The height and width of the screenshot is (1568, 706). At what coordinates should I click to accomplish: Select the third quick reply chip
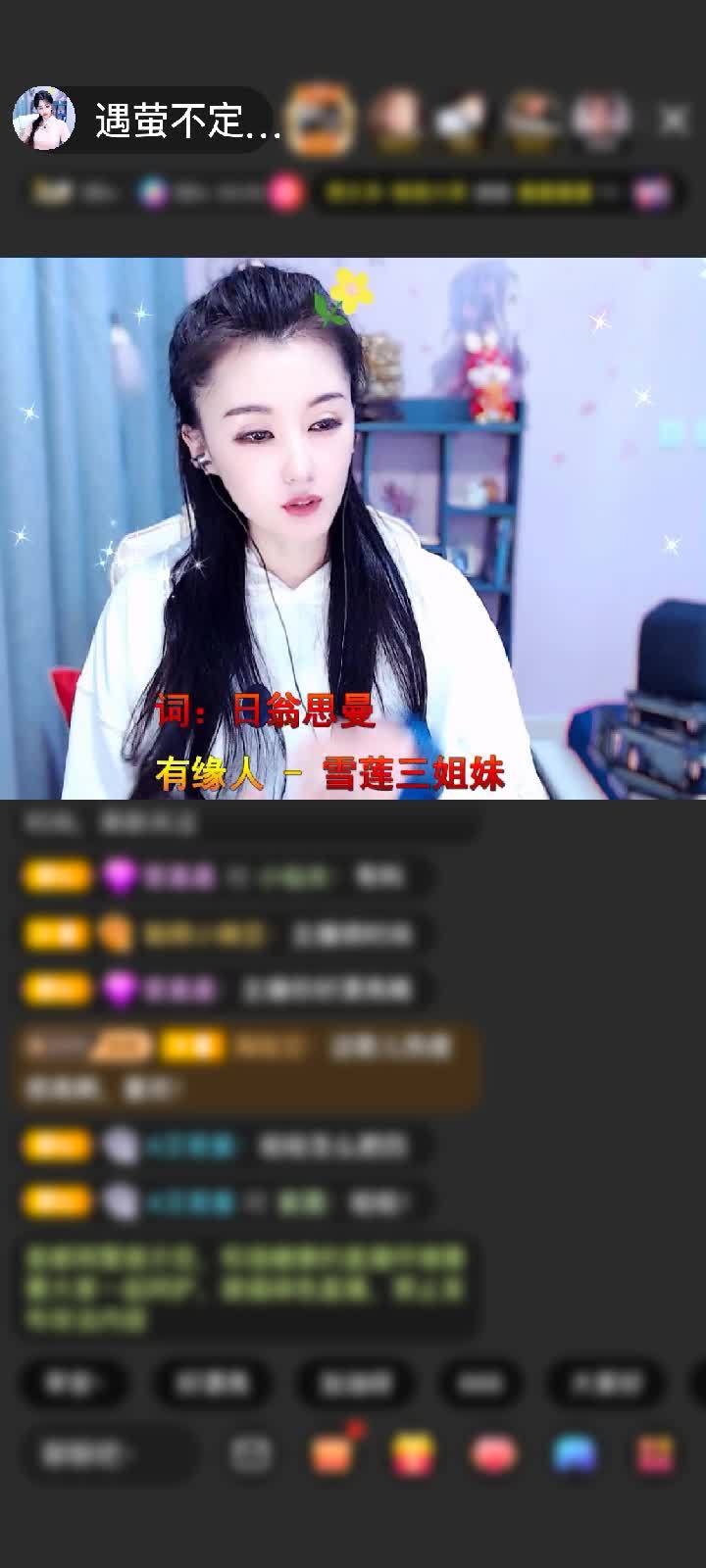coord(355,1383)
